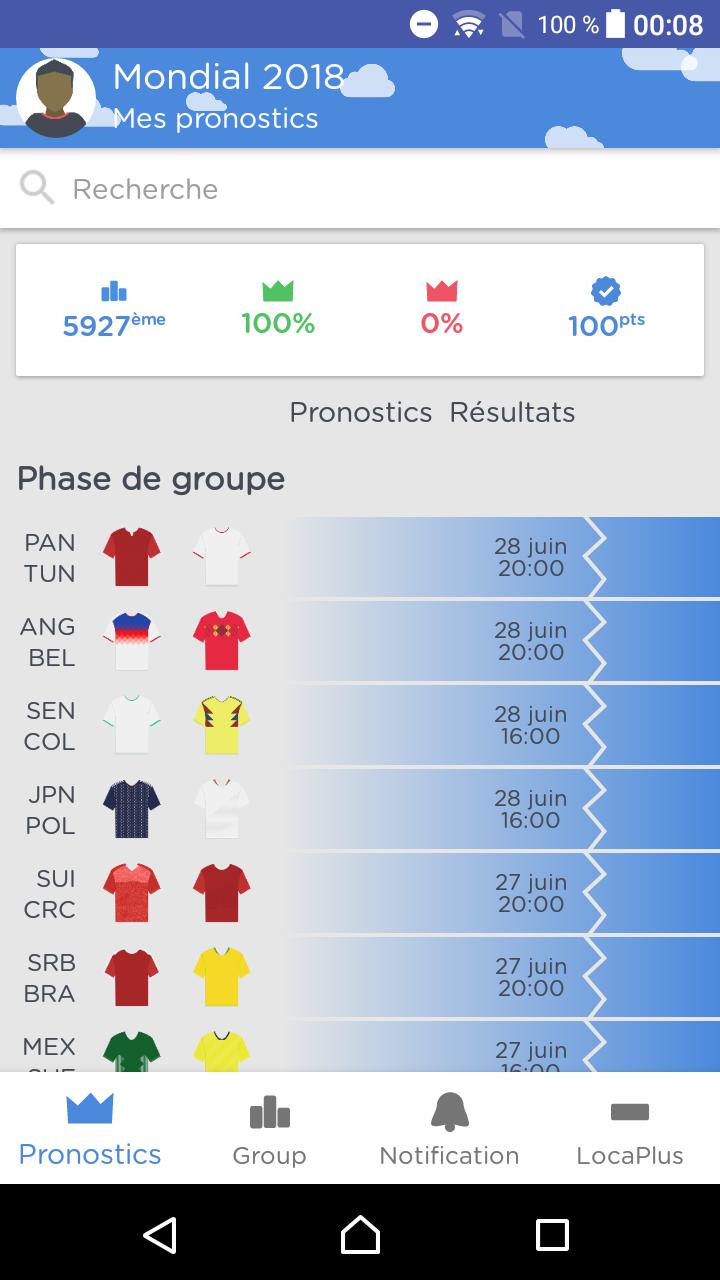Open the ANG vs BEL match
This screenshot has width=720, height=1280.
(x=360, y=642)
